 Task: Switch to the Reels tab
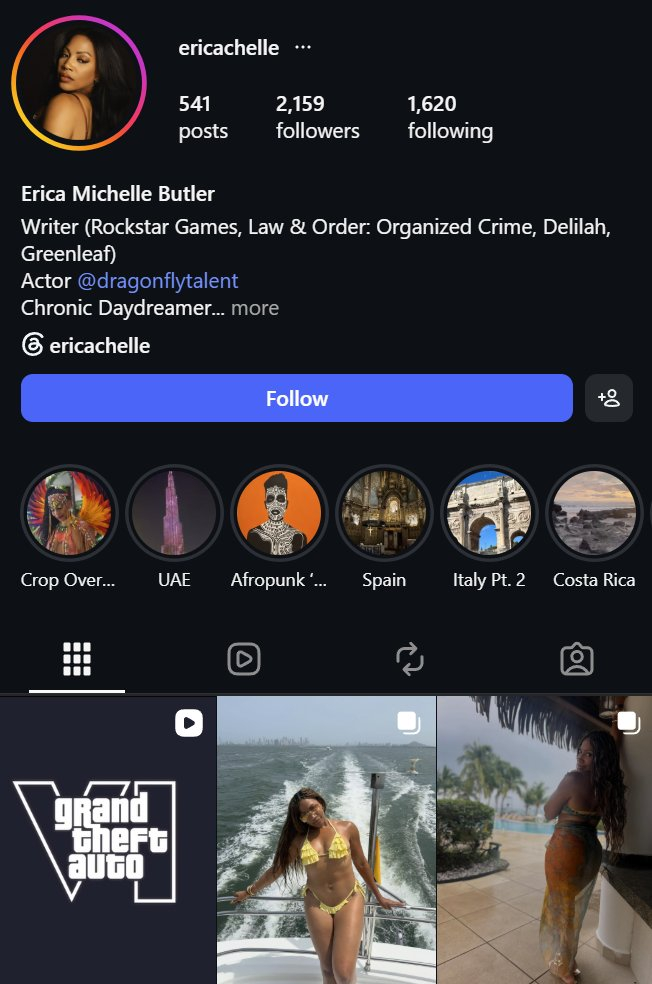coord(243,660)
